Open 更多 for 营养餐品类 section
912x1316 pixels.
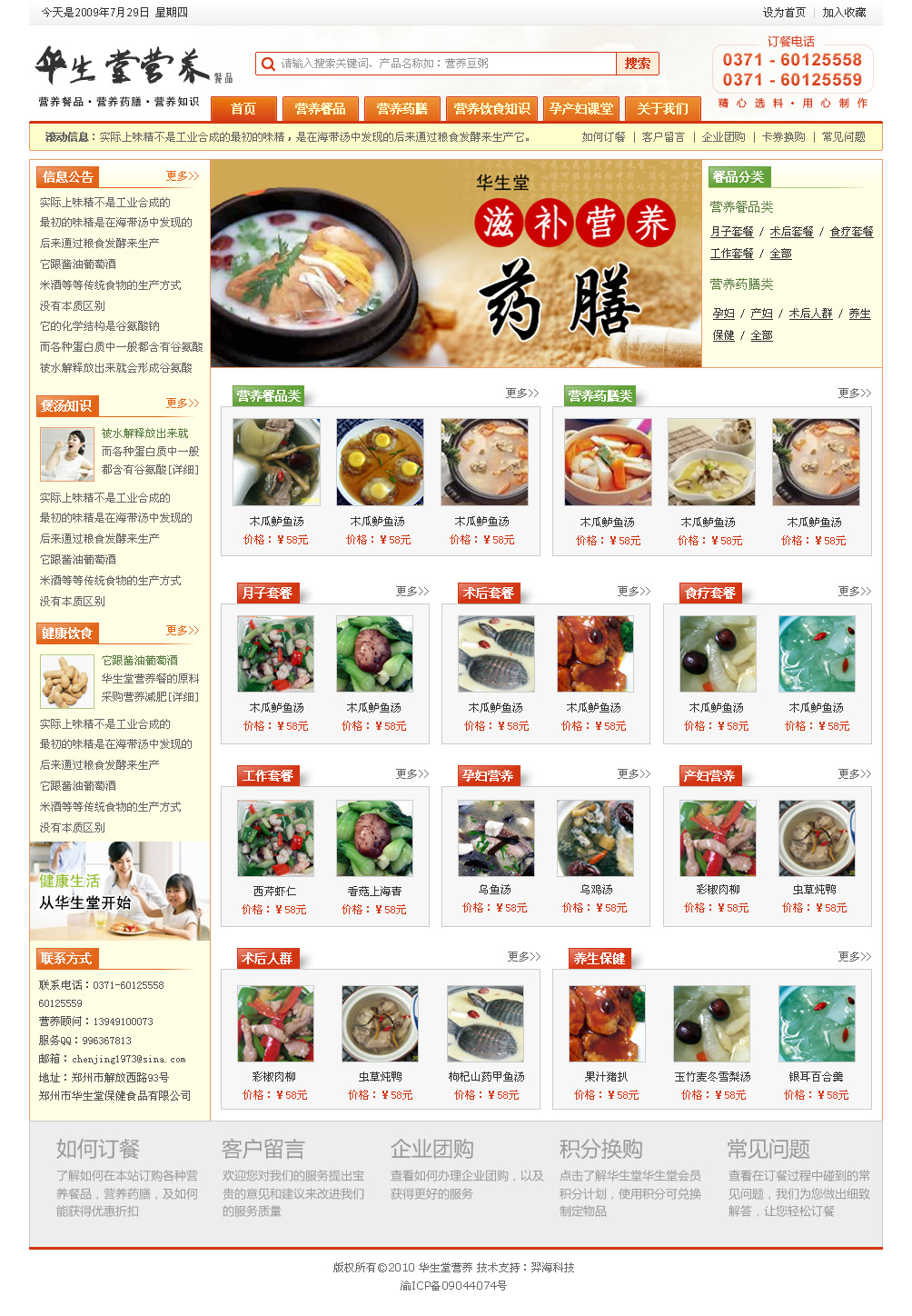(x=521, y=394)
